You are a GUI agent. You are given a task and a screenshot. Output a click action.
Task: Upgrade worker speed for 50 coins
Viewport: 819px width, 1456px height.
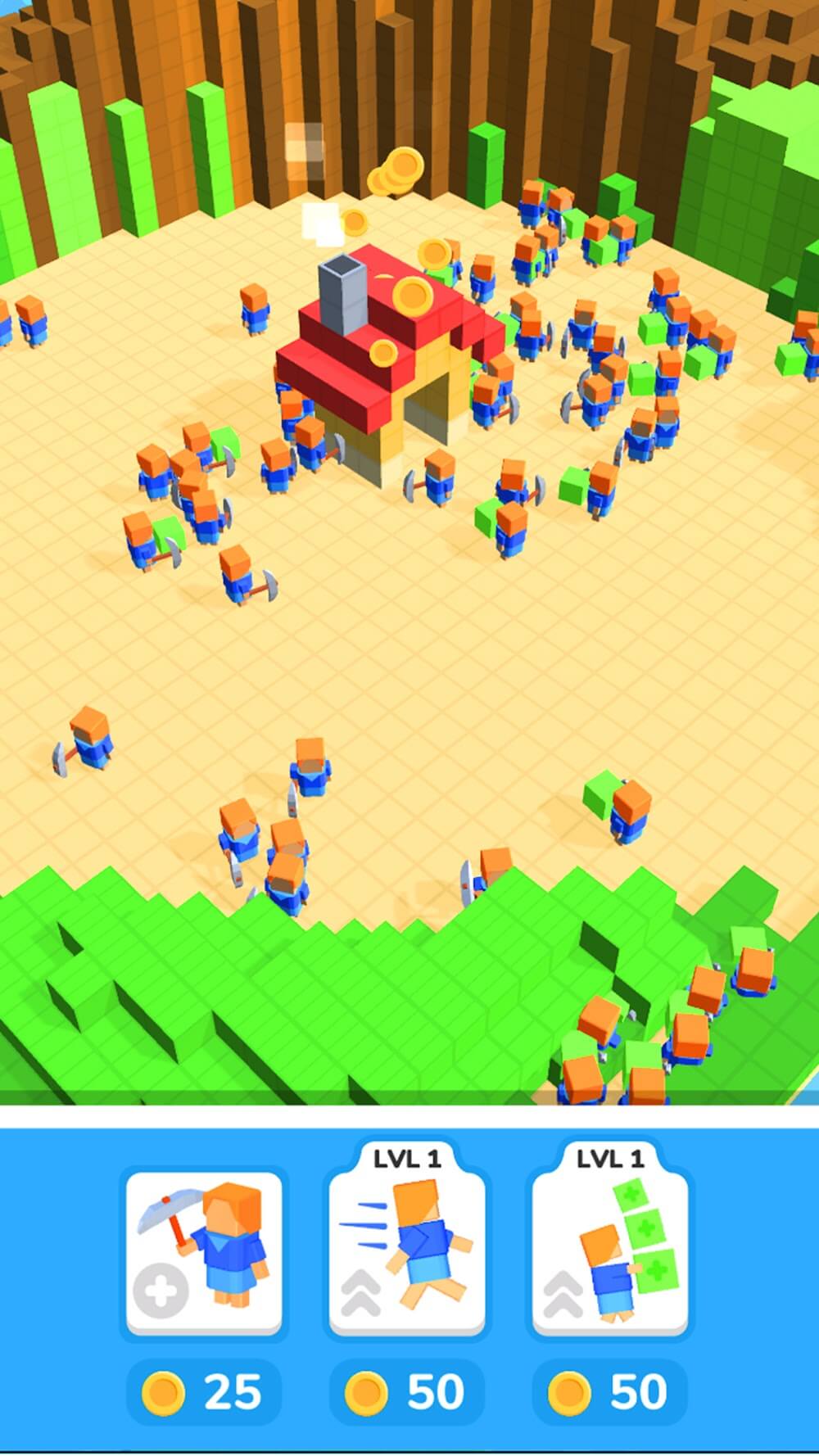point(407,1253)
